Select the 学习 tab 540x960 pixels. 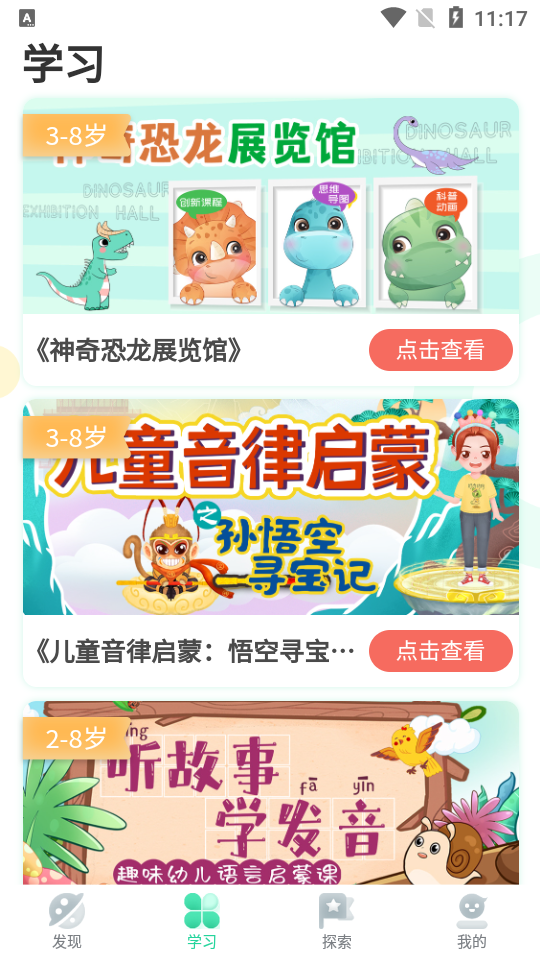202,921
